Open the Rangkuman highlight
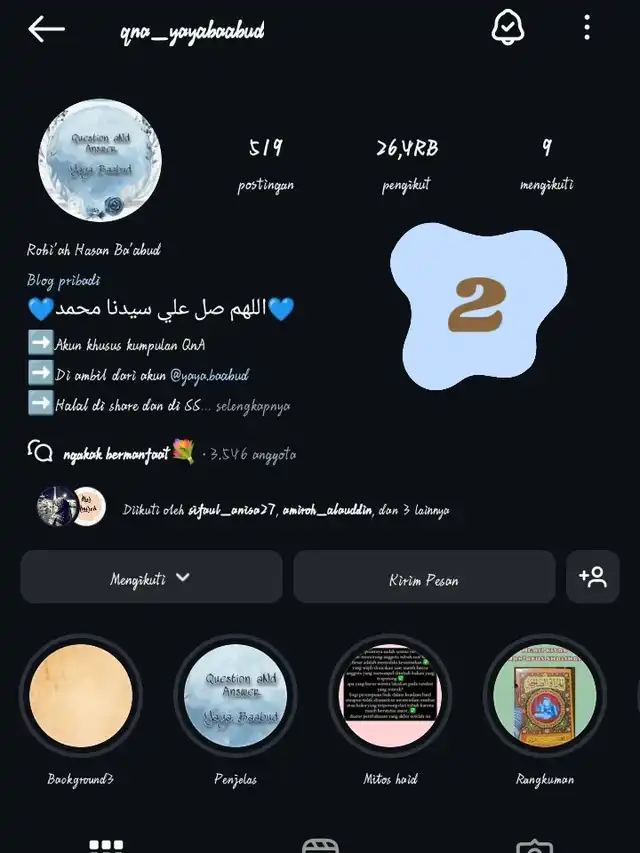Image resolution: width=640 pixels, height=853 pixels. 545,696
